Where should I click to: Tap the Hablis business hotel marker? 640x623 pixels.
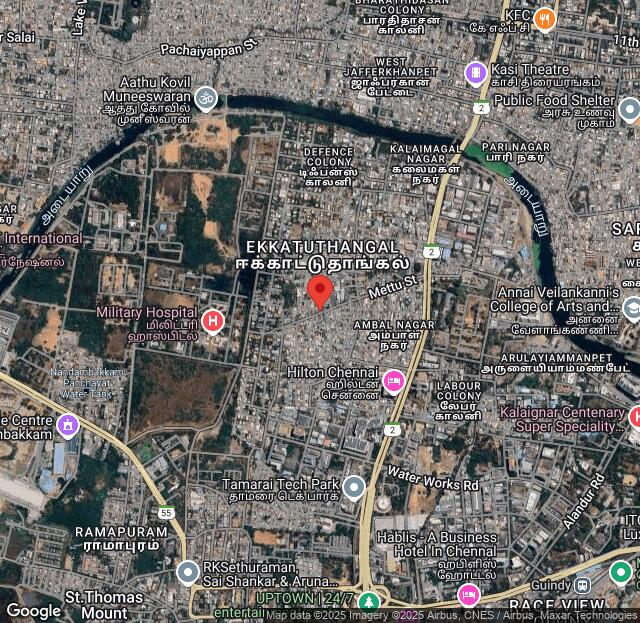[x=468, y=596]
